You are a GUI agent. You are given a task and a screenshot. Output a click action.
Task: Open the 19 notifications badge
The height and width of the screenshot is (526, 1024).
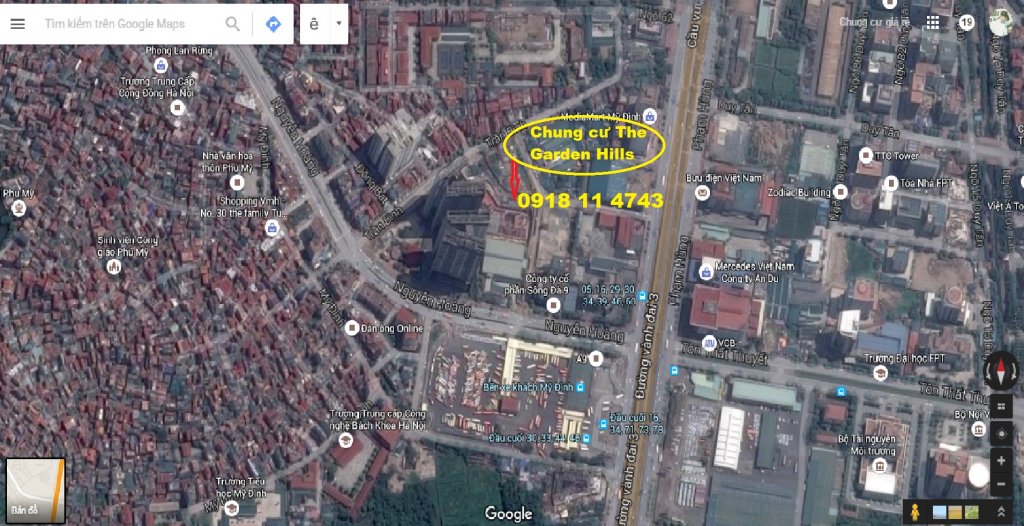[966, 22]
